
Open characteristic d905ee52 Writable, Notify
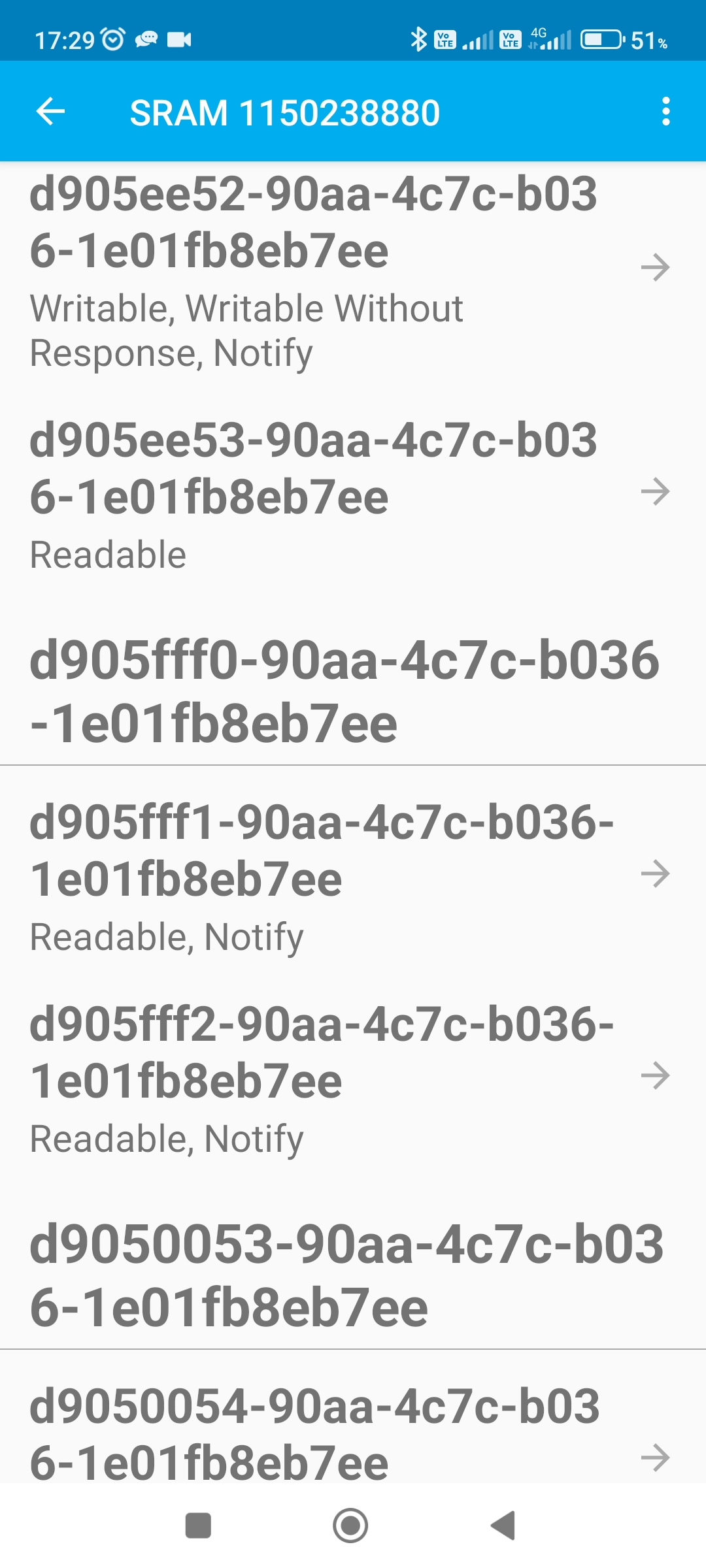pos(353,269)
